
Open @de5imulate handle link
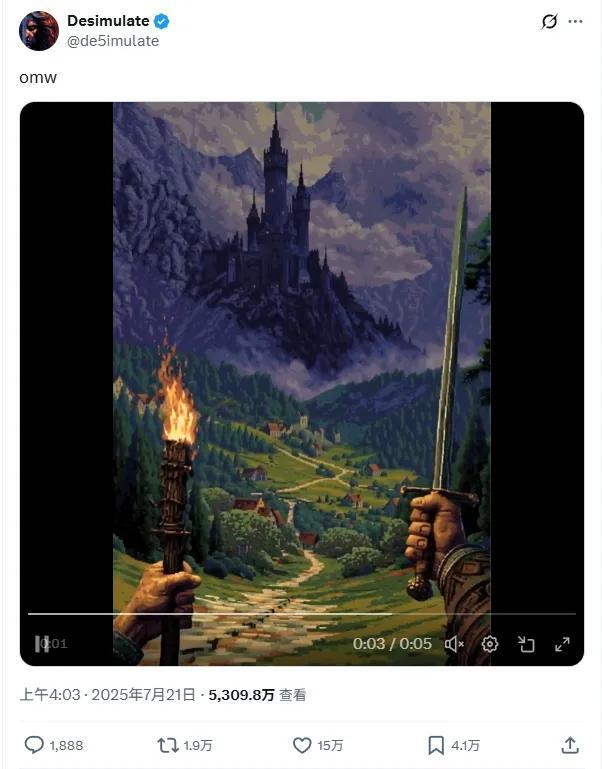click(113, 41)
